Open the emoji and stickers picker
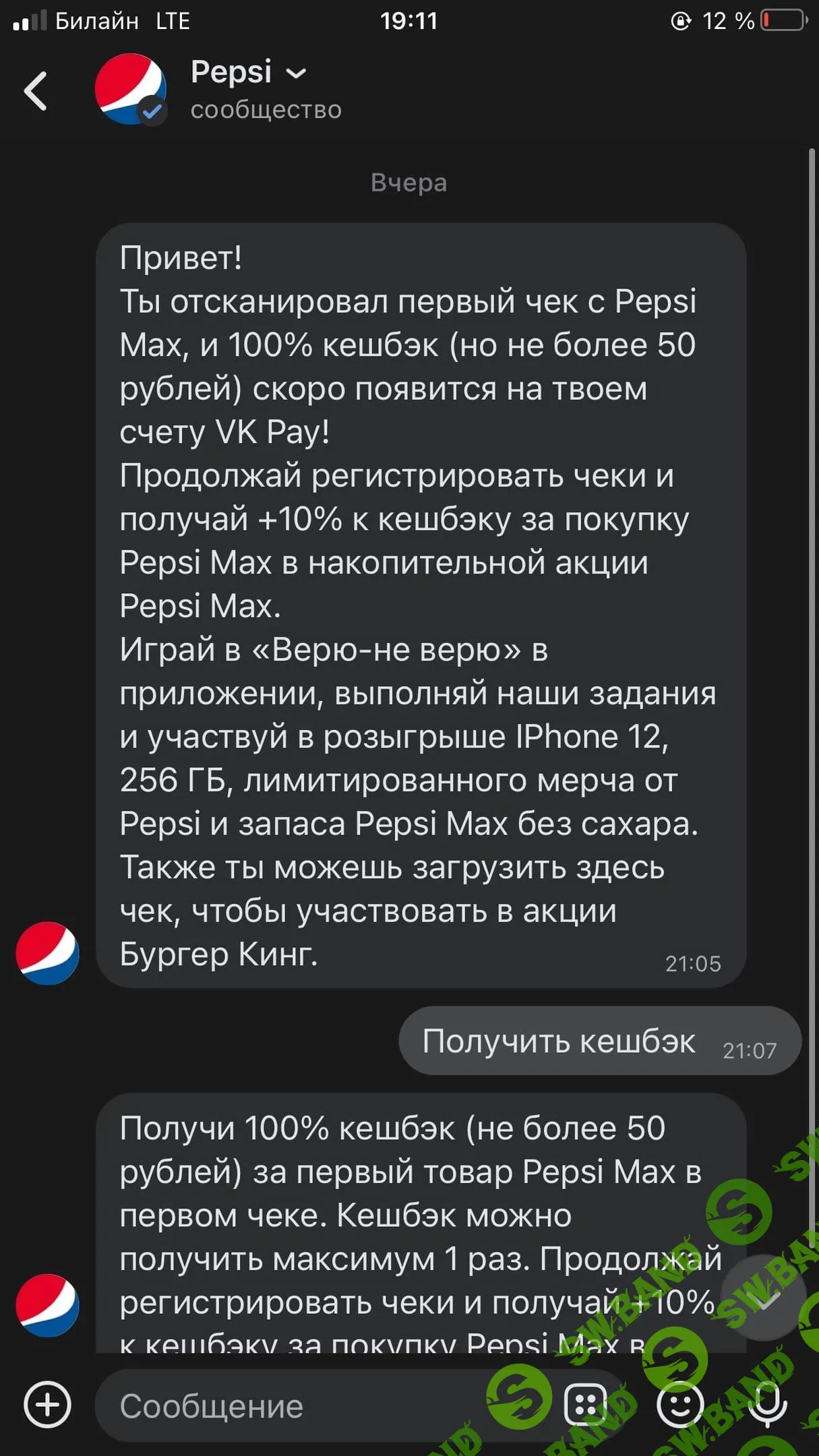Screen dimensions: 819x1456 tap(679, 1405)
